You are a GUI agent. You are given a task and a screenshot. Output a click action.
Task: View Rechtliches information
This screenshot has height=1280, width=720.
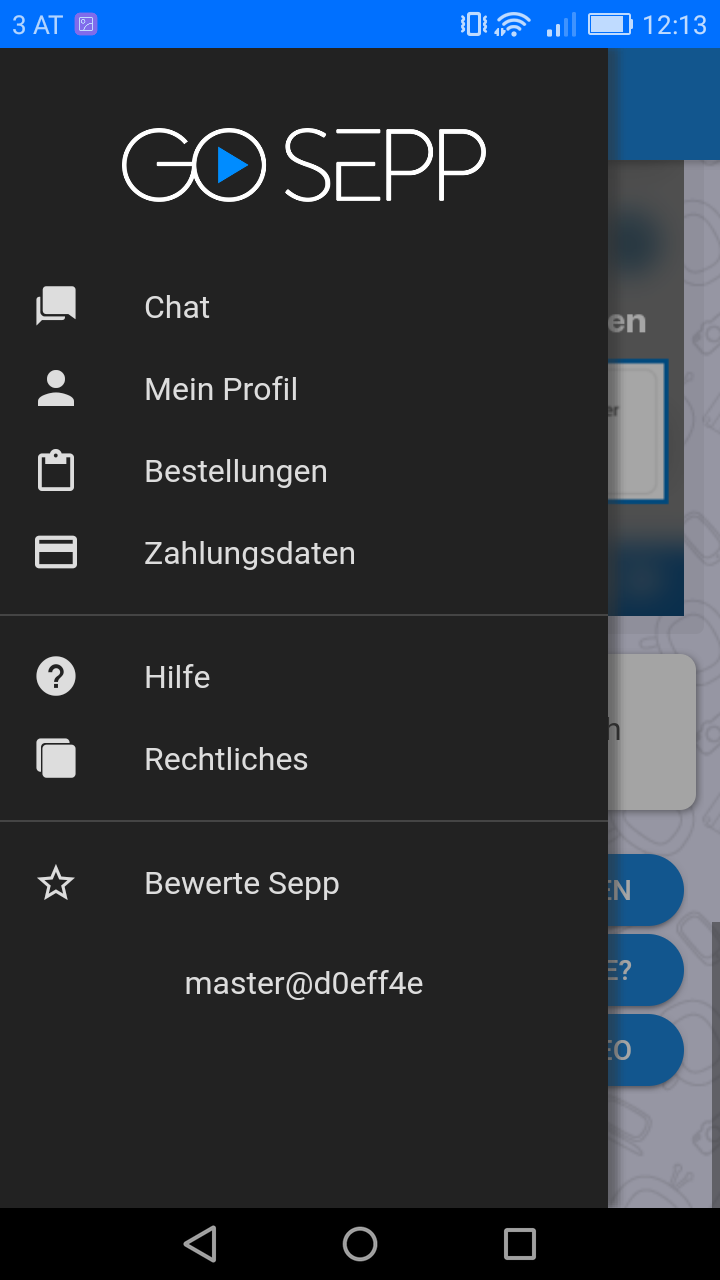pos(226,759)
